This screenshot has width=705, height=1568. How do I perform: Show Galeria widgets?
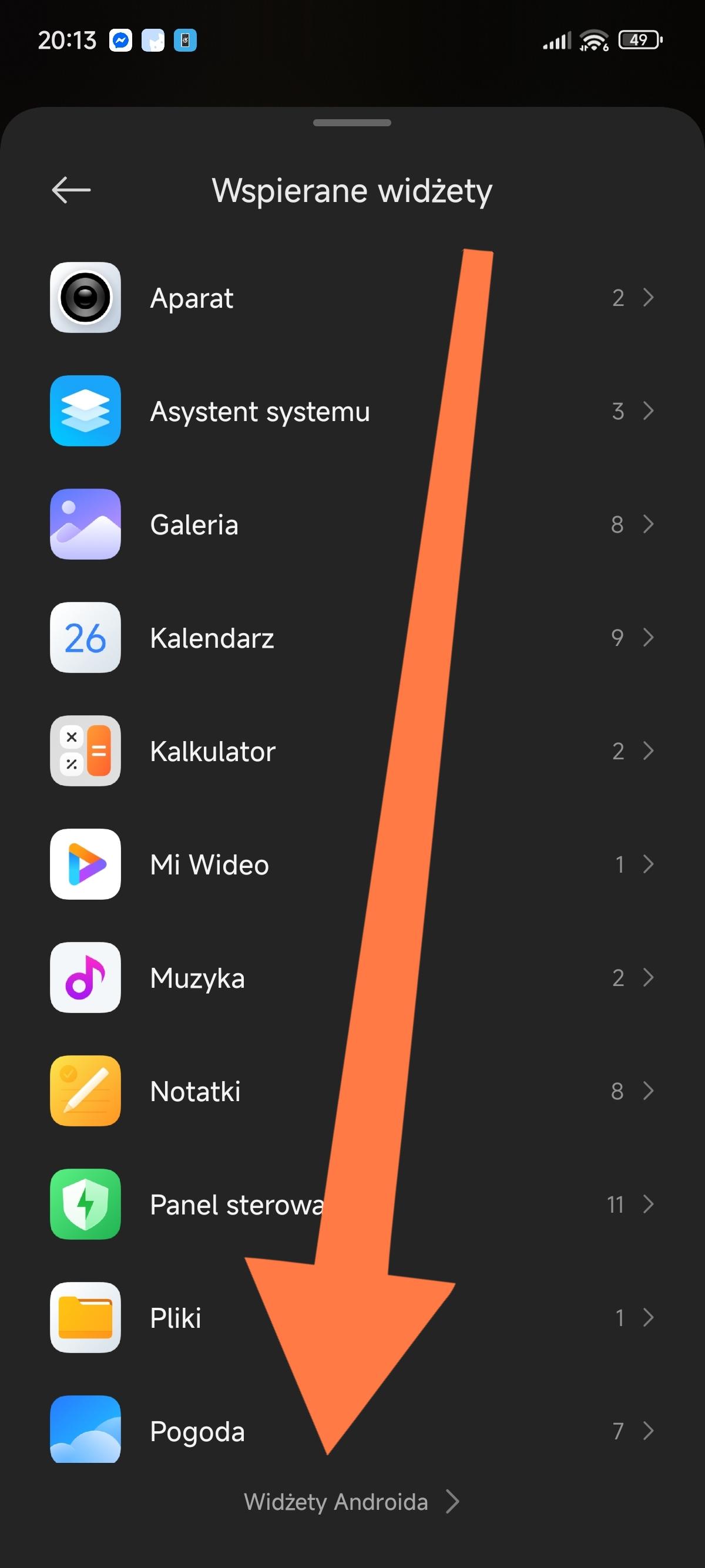tap(194, 524)
